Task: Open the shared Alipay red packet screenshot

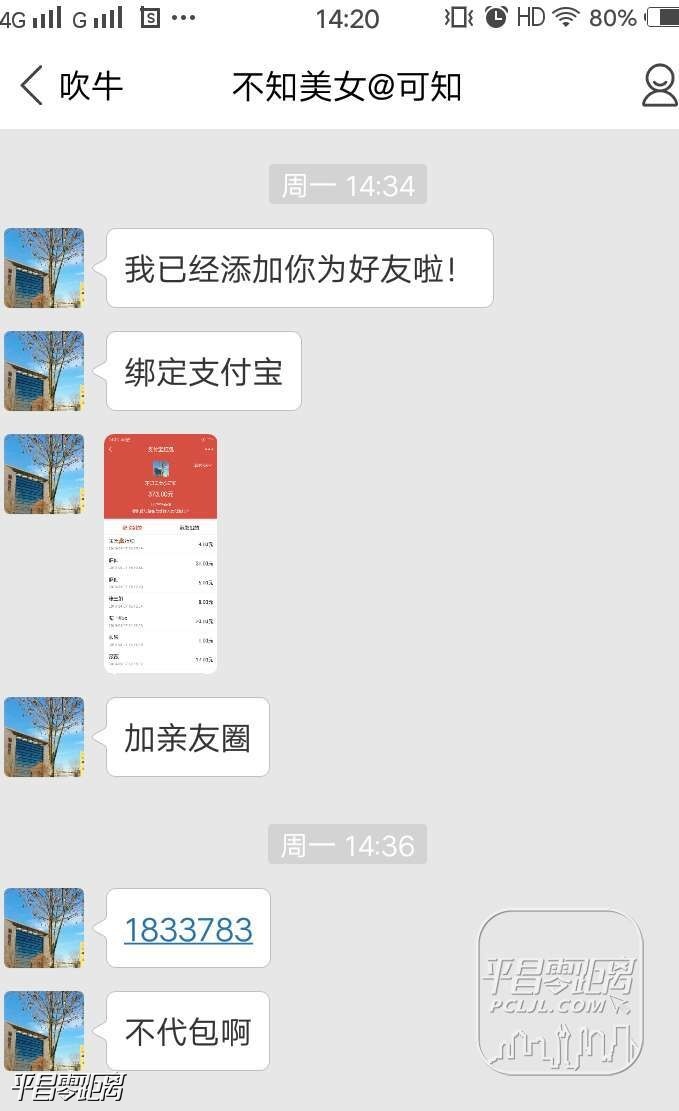Action: (x=161, y=553)
